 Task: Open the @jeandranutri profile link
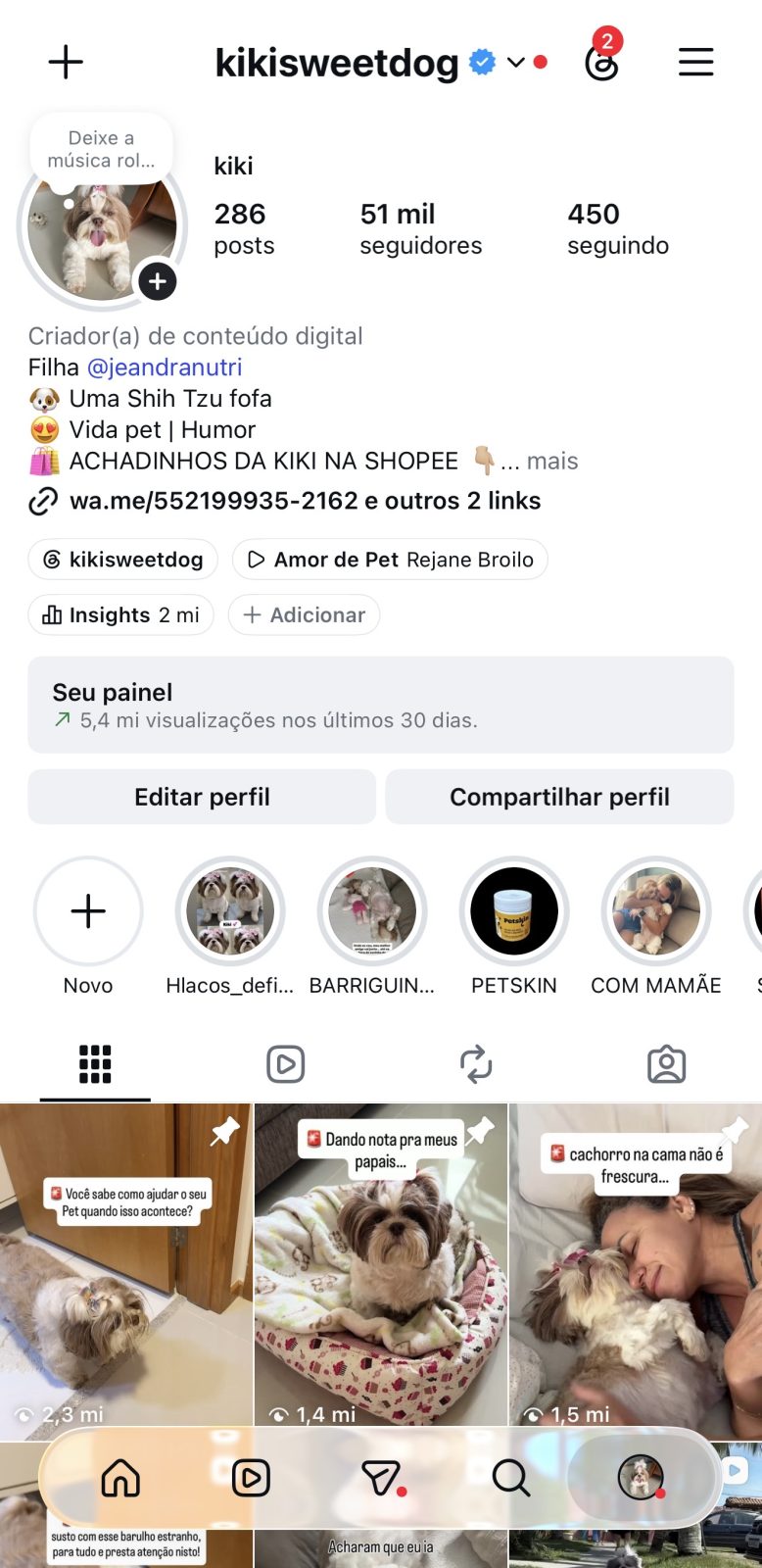165,367
